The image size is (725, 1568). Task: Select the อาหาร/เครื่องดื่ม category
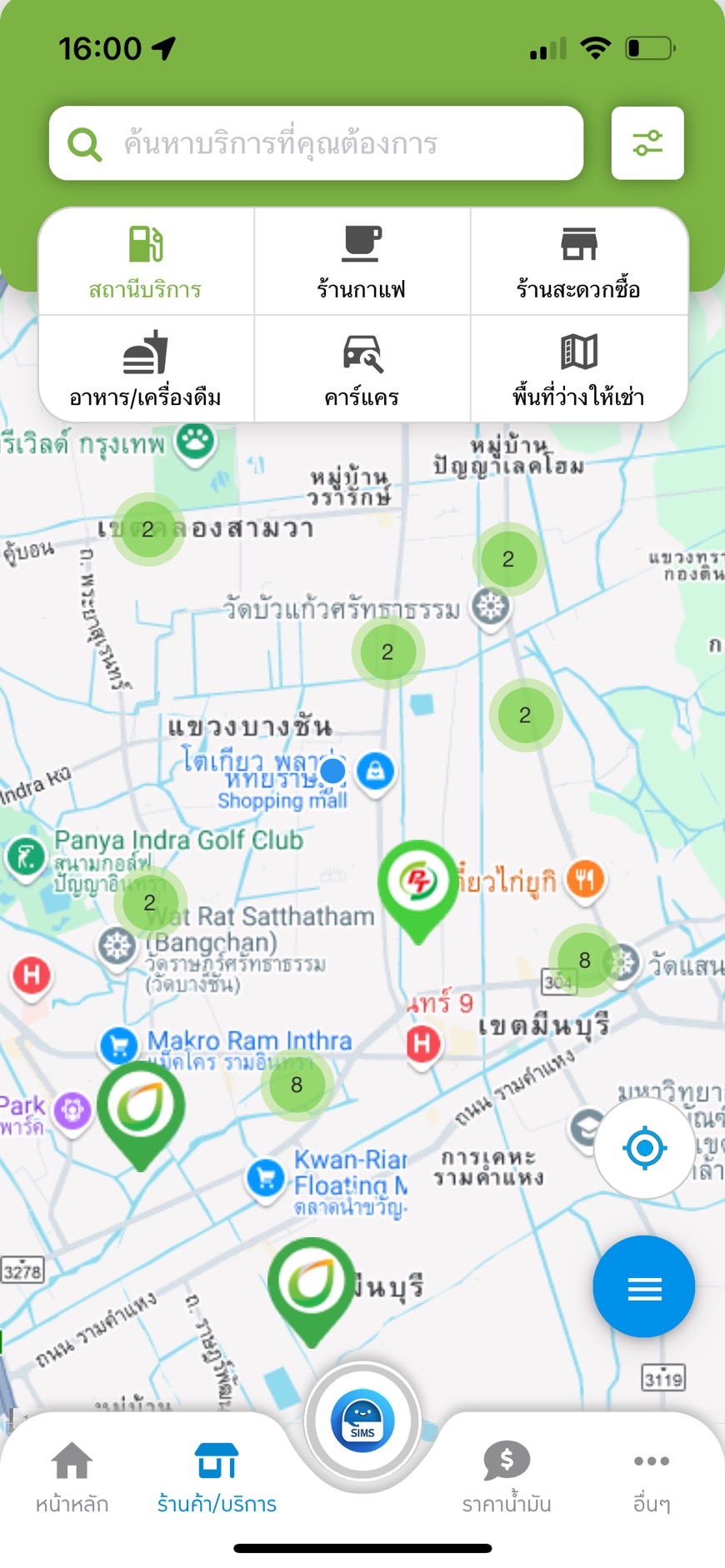tap(146, 369)
